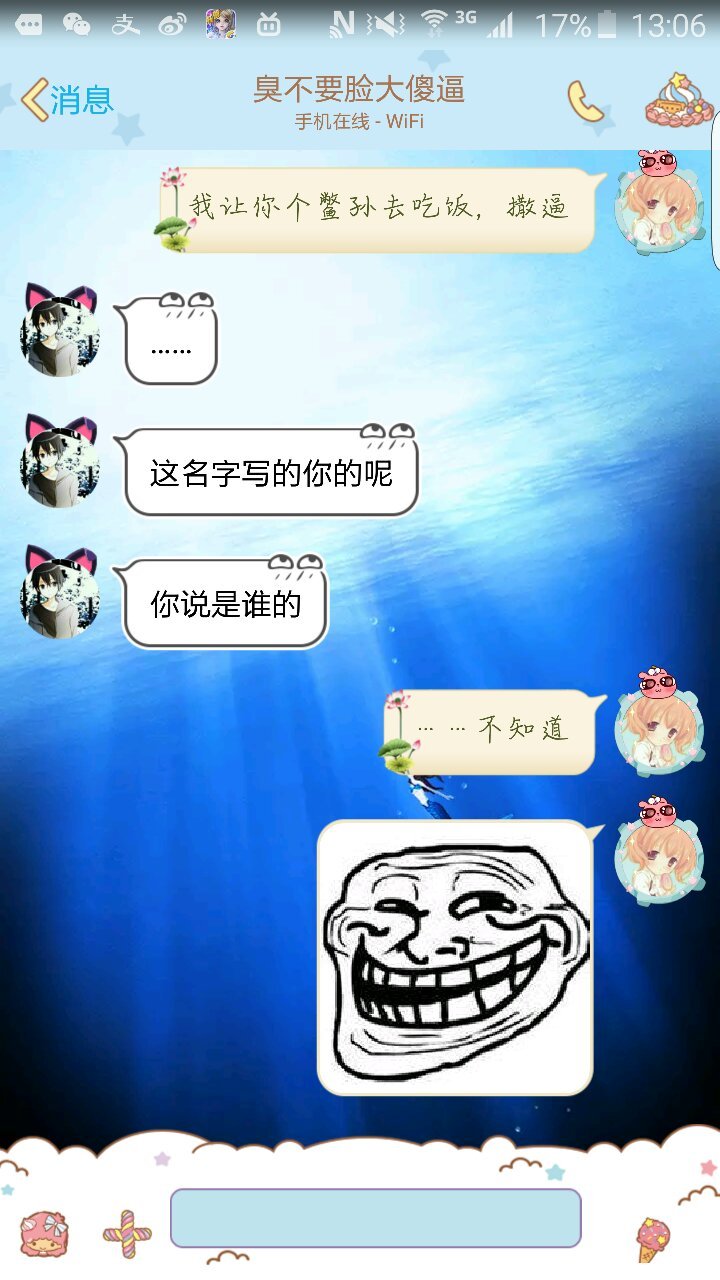Go back to the 消息 list

point(68,100)
